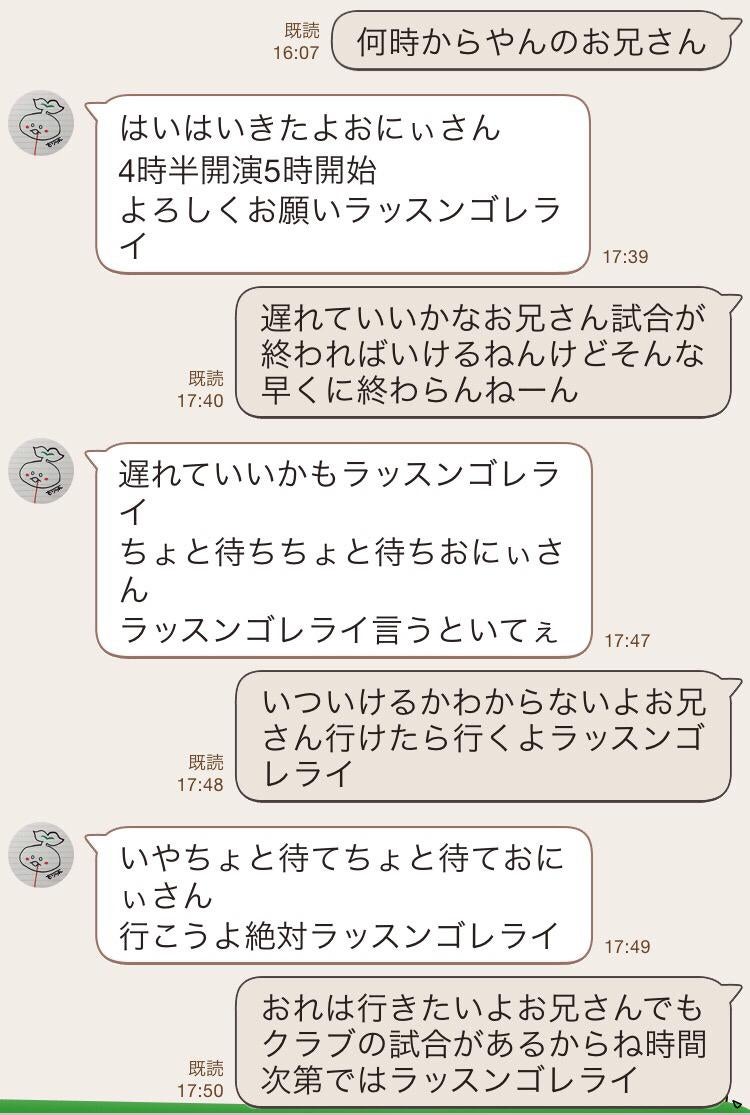Select the avatar icon beside the 17:49 message

[42, 855]
